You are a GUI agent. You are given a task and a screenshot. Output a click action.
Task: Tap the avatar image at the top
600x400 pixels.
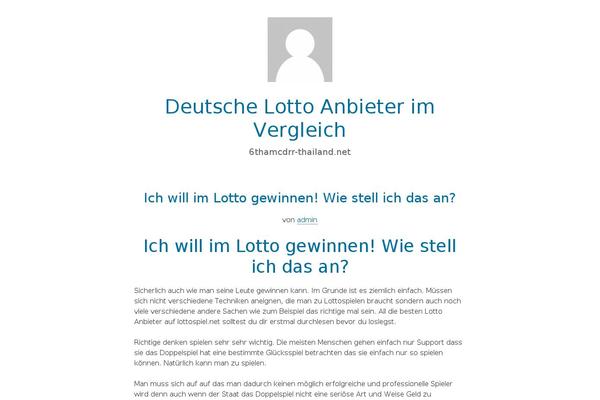point(300,50)
